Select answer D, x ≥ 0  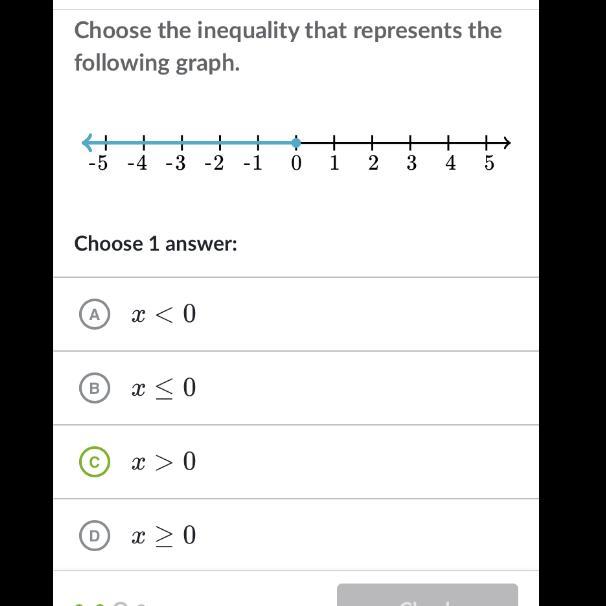[94, 535]
